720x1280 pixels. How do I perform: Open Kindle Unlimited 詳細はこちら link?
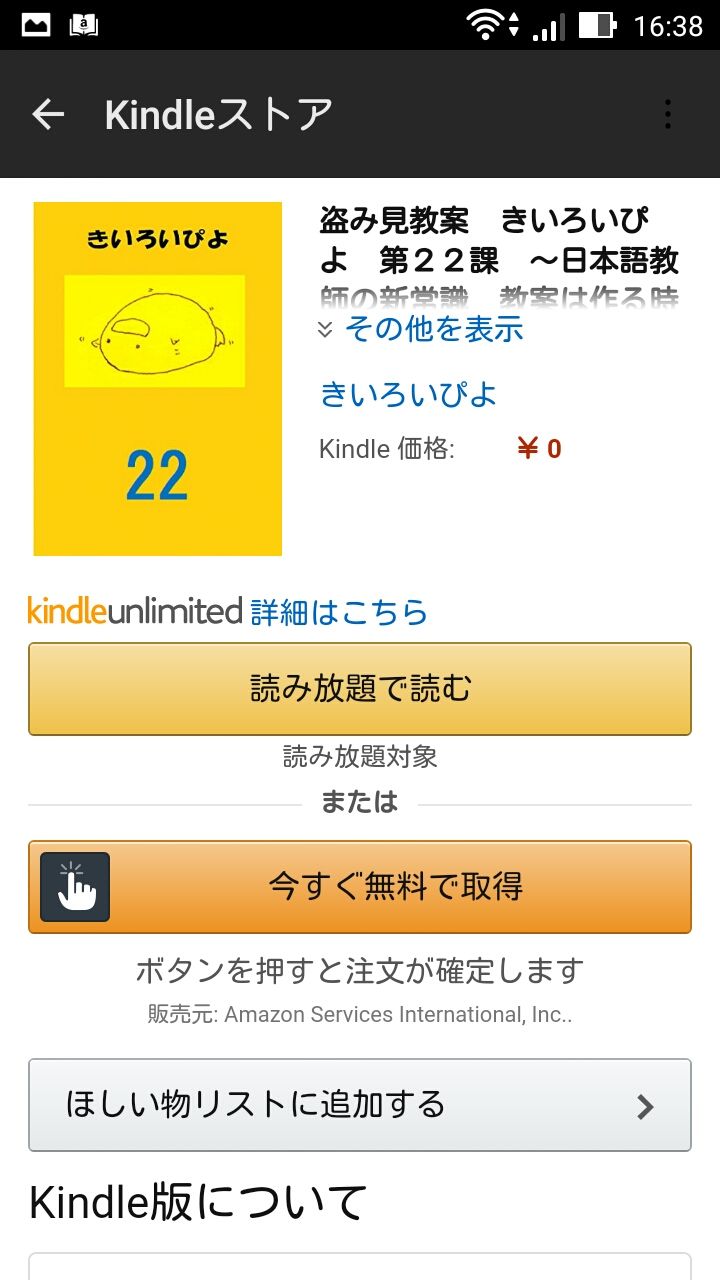pos(339,611)
